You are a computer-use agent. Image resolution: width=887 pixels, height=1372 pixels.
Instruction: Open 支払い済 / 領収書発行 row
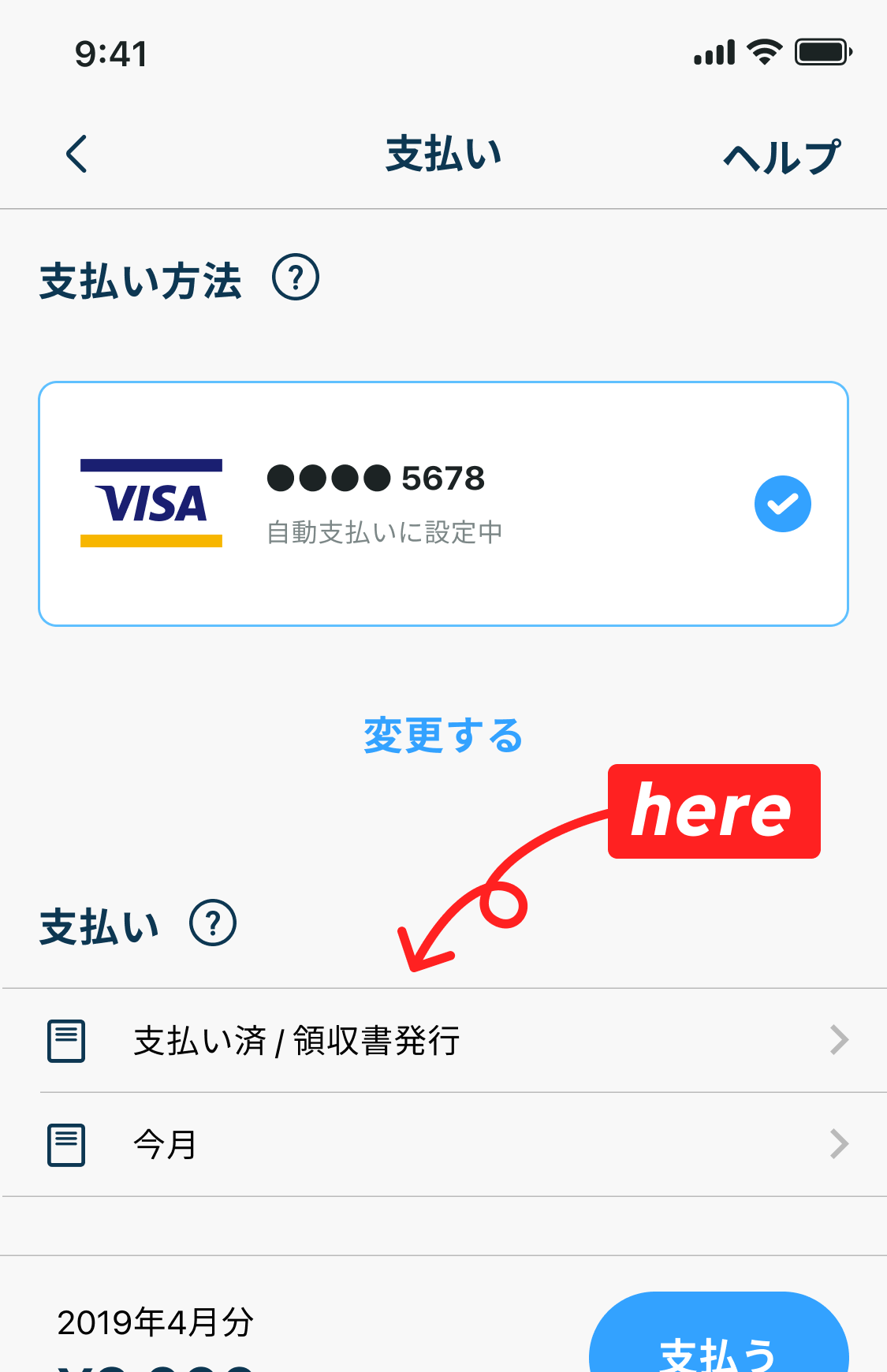coord(443,1040)
